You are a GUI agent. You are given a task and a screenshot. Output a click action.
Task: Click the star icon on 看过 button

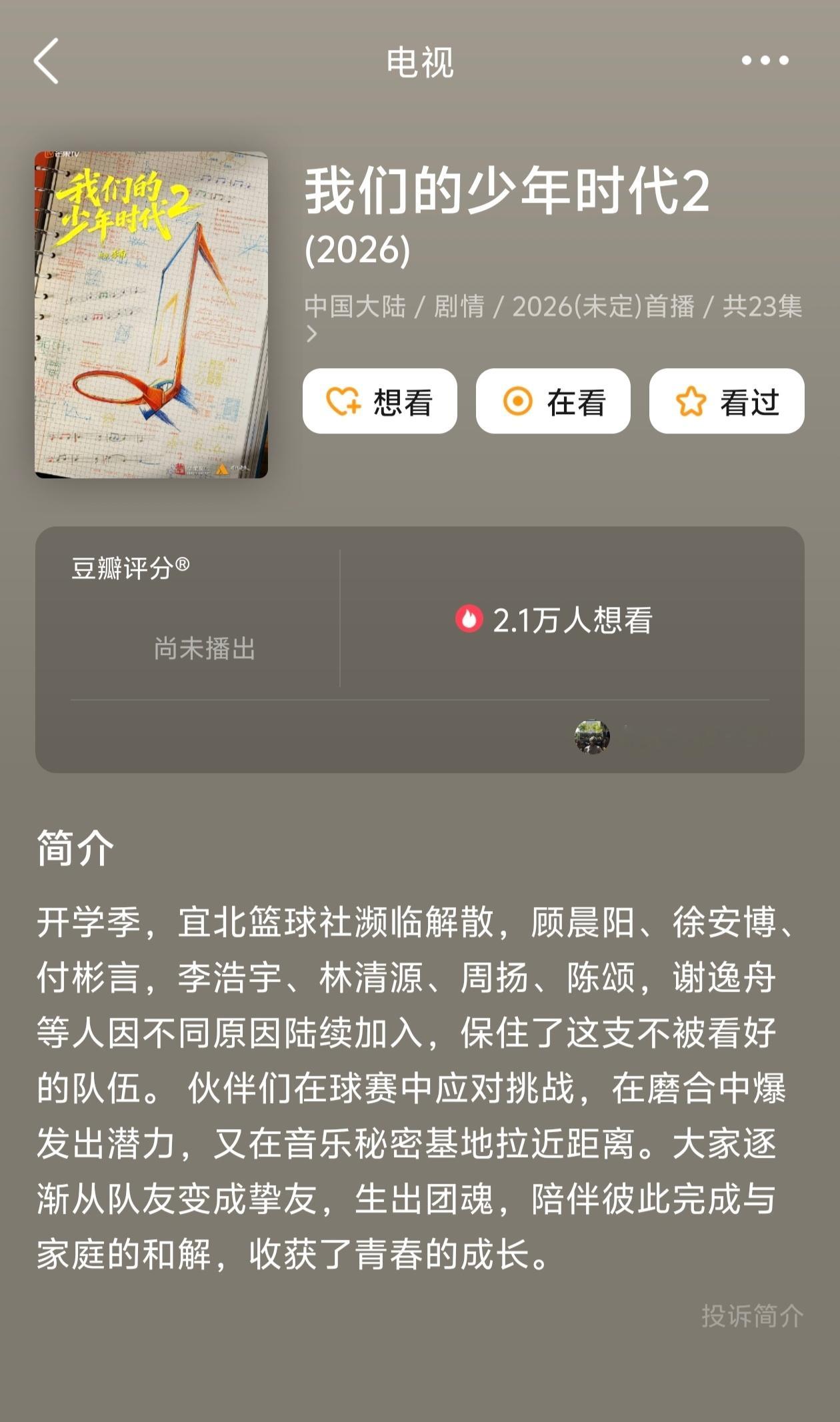[x=691, y=401]
